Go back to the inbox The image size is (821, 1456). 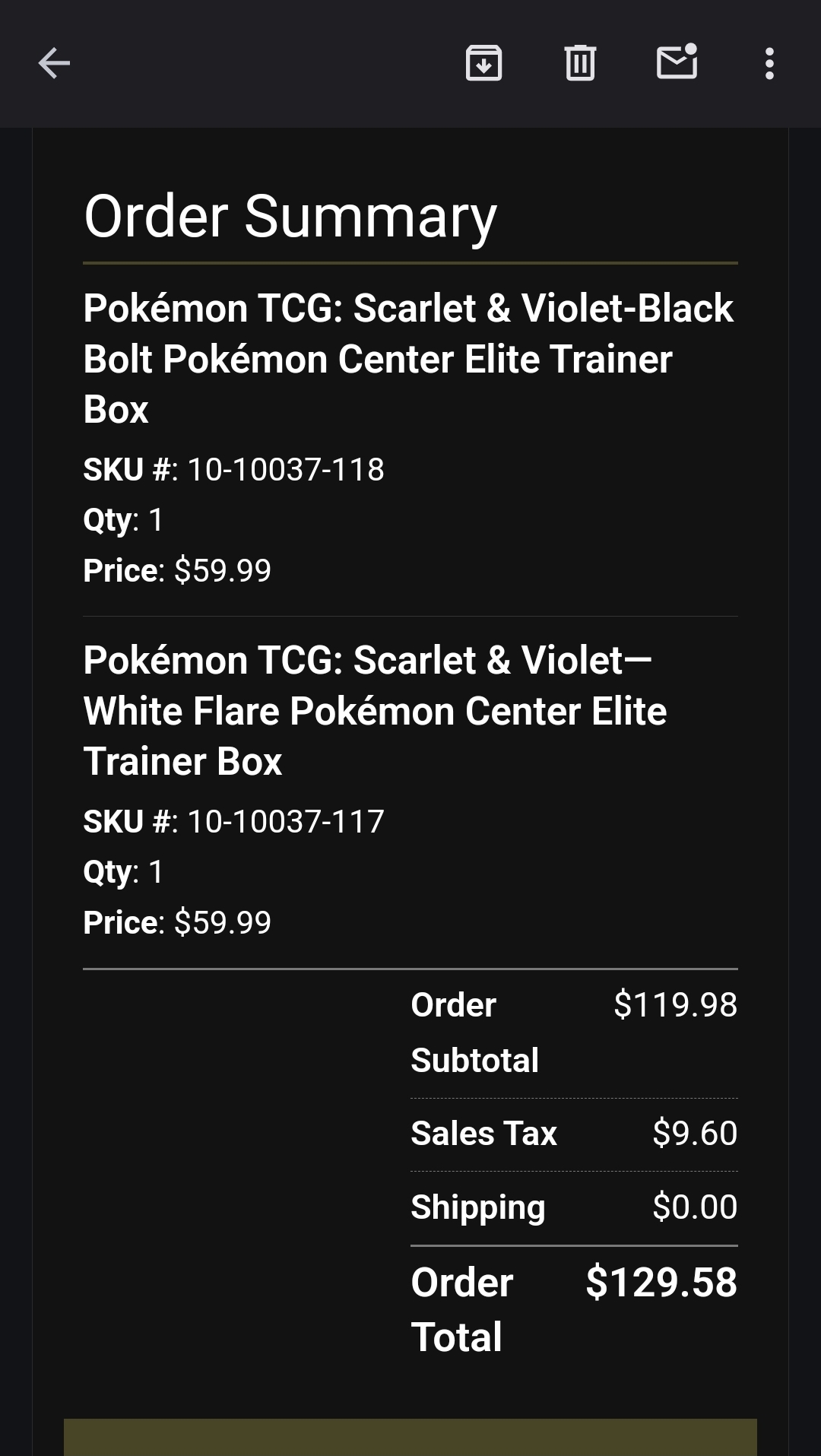(54, 63)
